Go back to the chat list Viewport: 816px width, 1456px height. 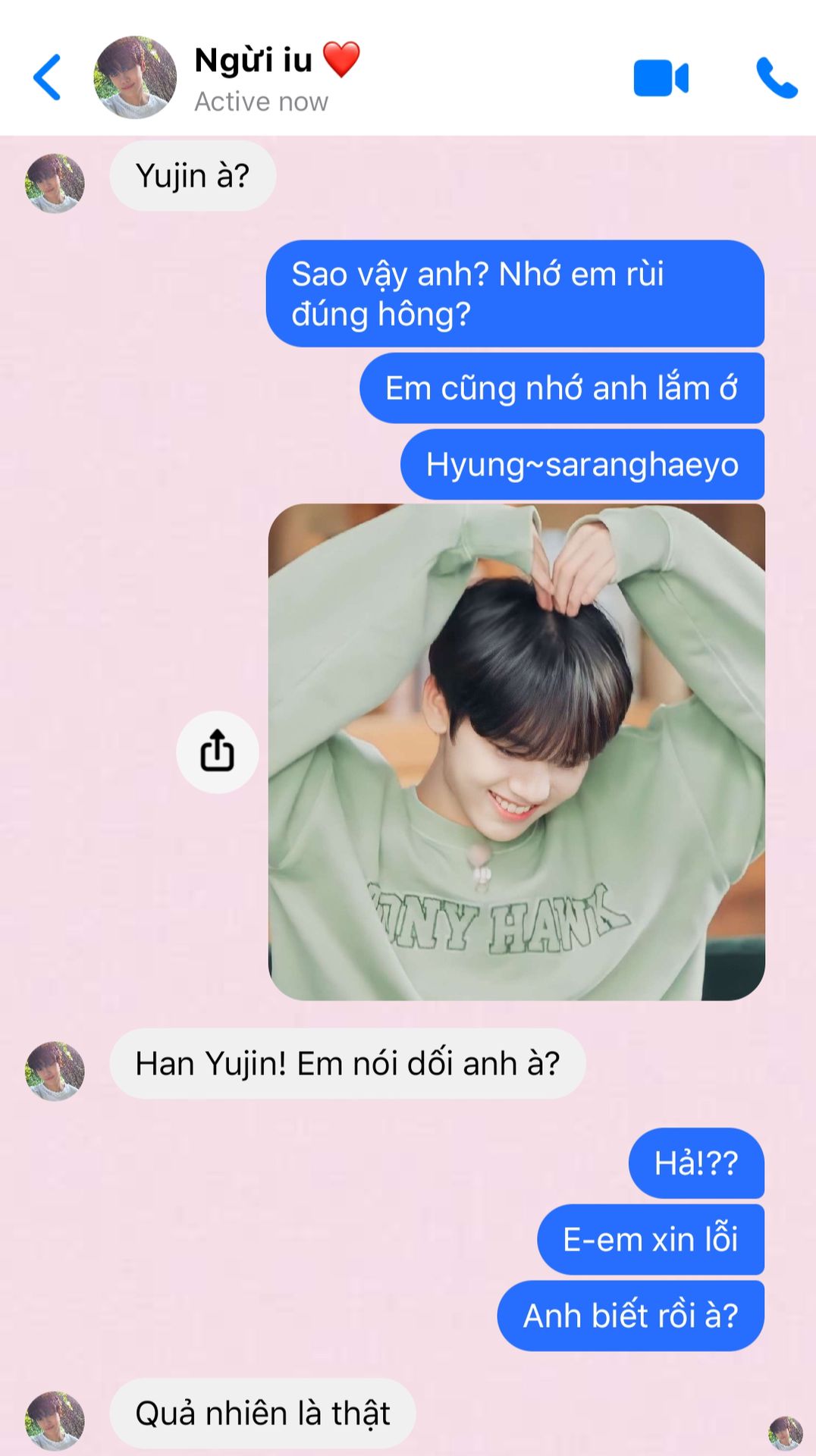(47, 77)
